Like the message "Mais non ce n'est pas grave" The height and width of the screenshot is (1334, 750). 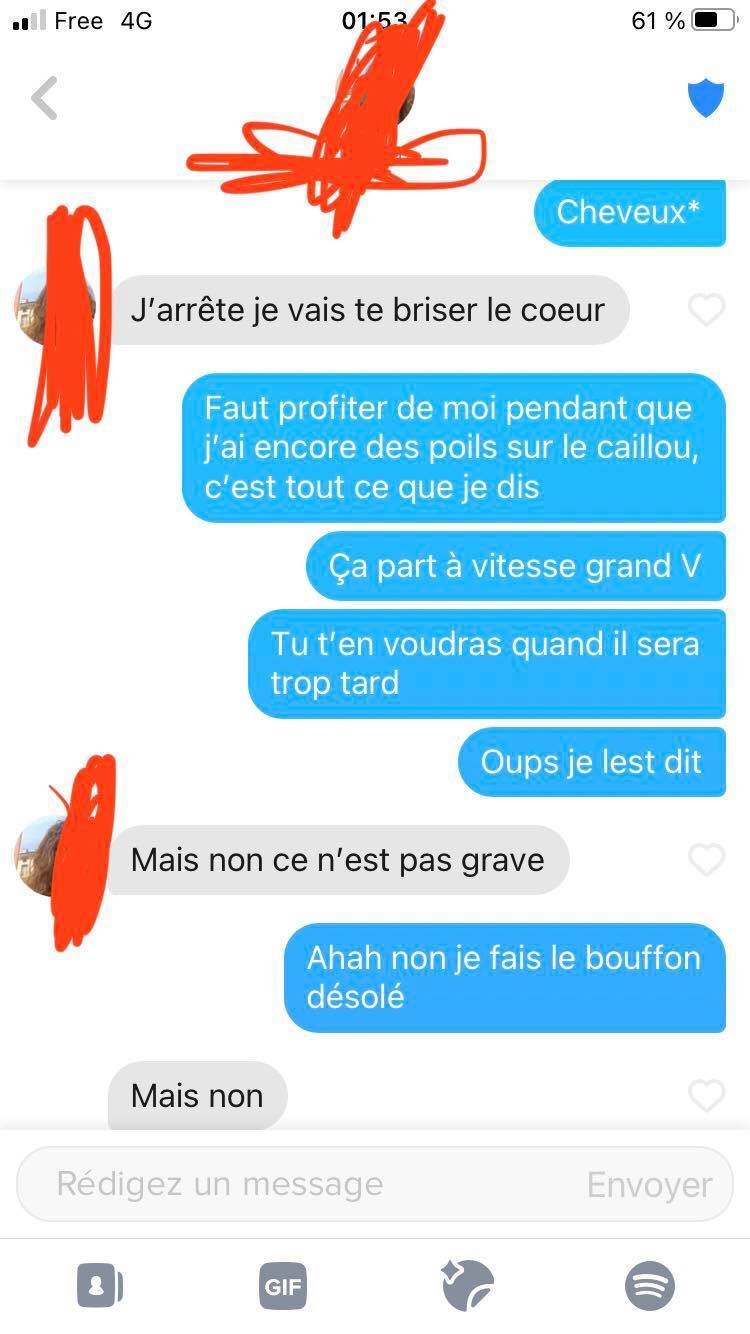707,859
